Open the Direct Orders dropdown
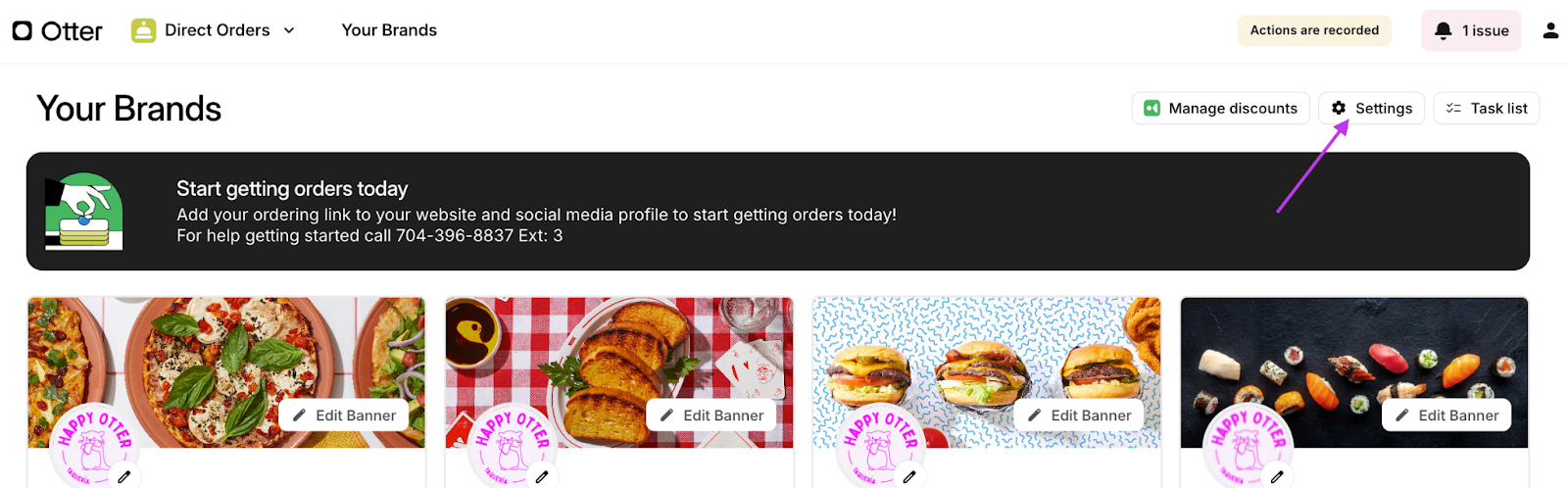Image resolution: width=1568 pixels, height=488 pixels. tap(215, 30)
